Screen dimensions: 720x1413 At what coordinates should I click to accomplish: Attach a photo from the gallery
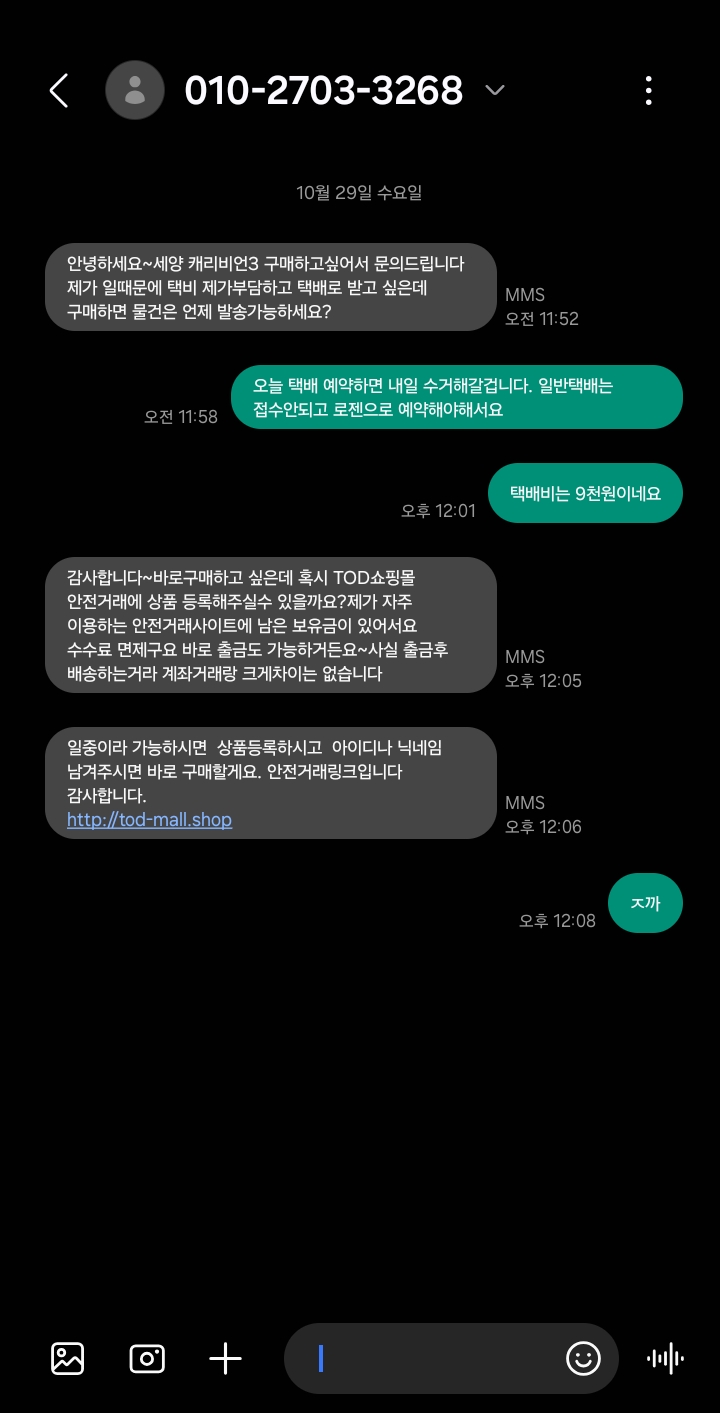pos(67,1358)
